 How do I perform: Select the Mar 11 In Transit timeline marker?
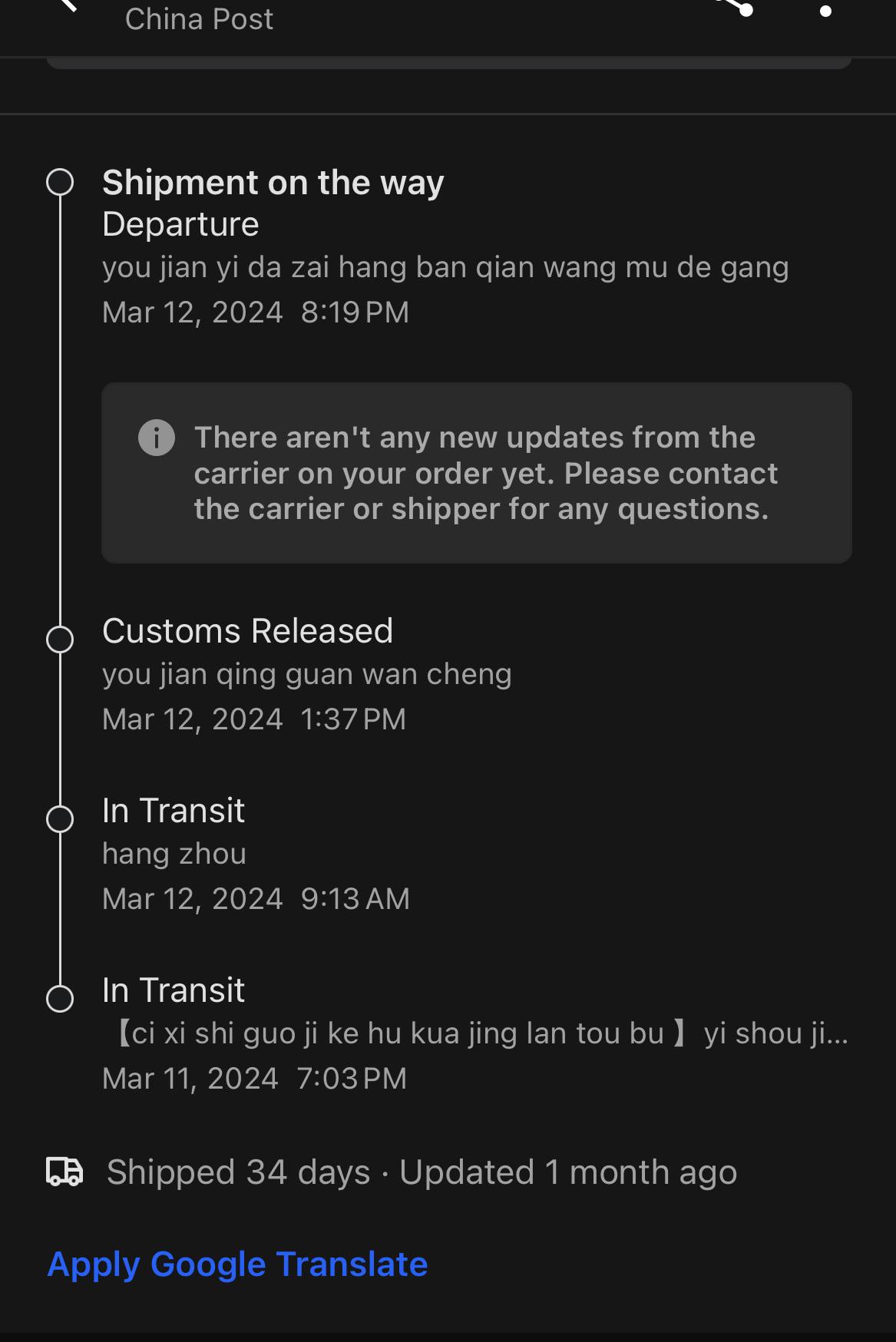pos(61,999)
